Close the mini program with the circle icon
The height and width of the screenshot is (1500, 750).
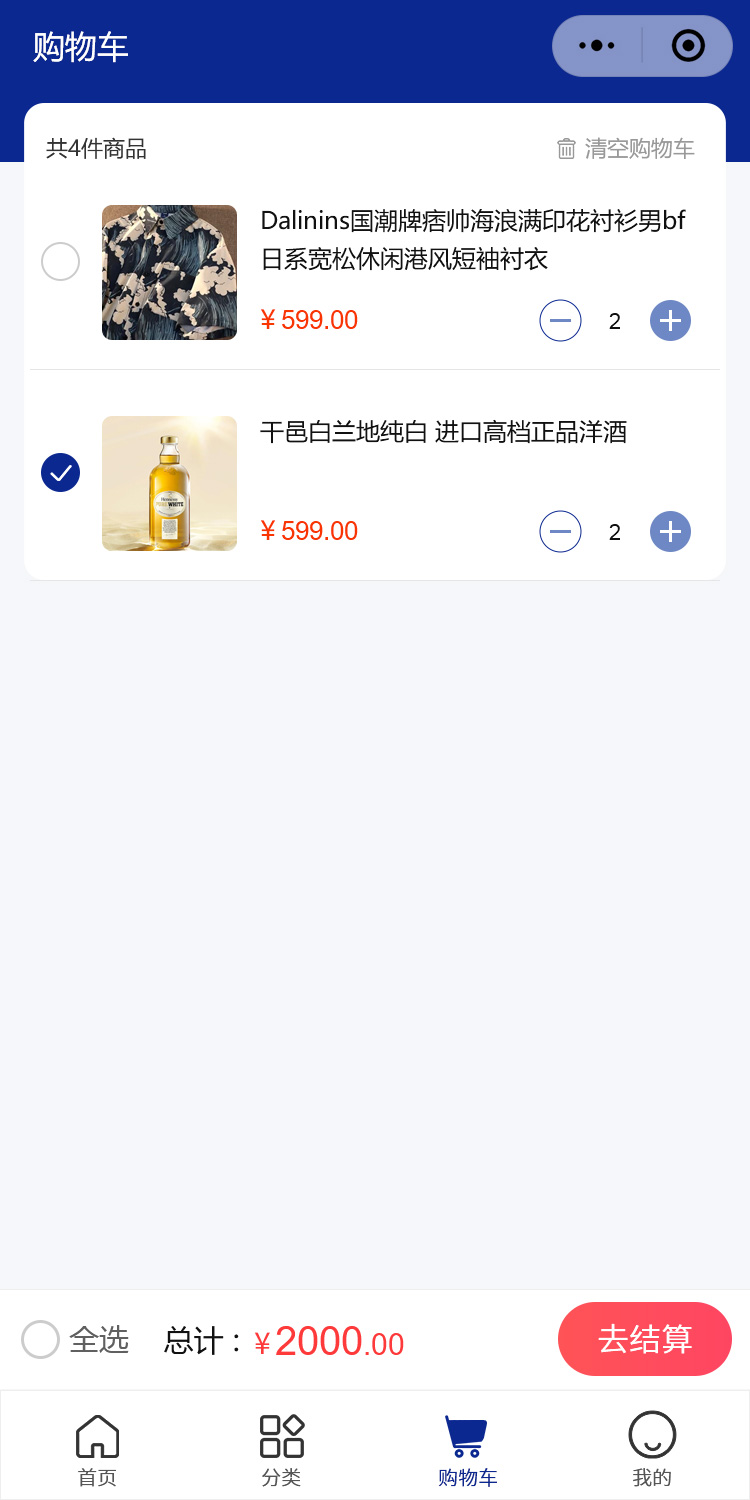[x=688, y=46]
